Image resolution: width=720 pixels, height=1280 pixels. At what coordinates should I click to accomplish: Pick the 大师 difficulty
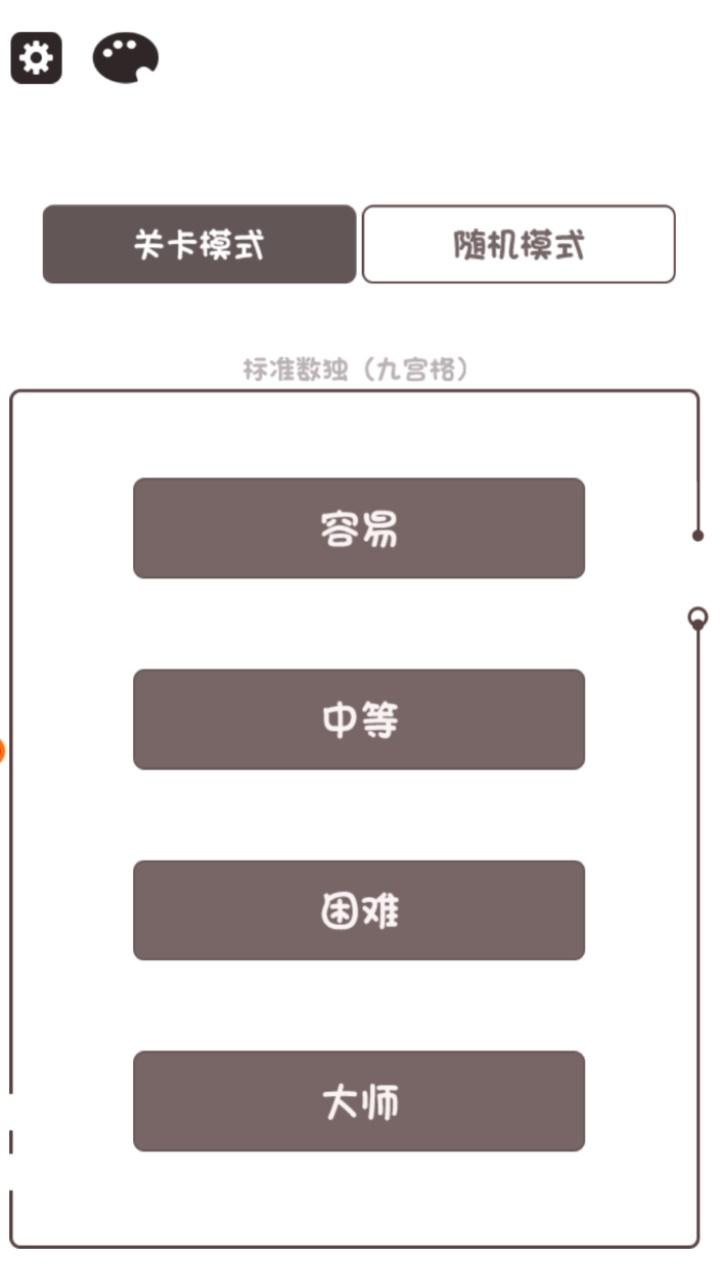[x=359, y=1101]
